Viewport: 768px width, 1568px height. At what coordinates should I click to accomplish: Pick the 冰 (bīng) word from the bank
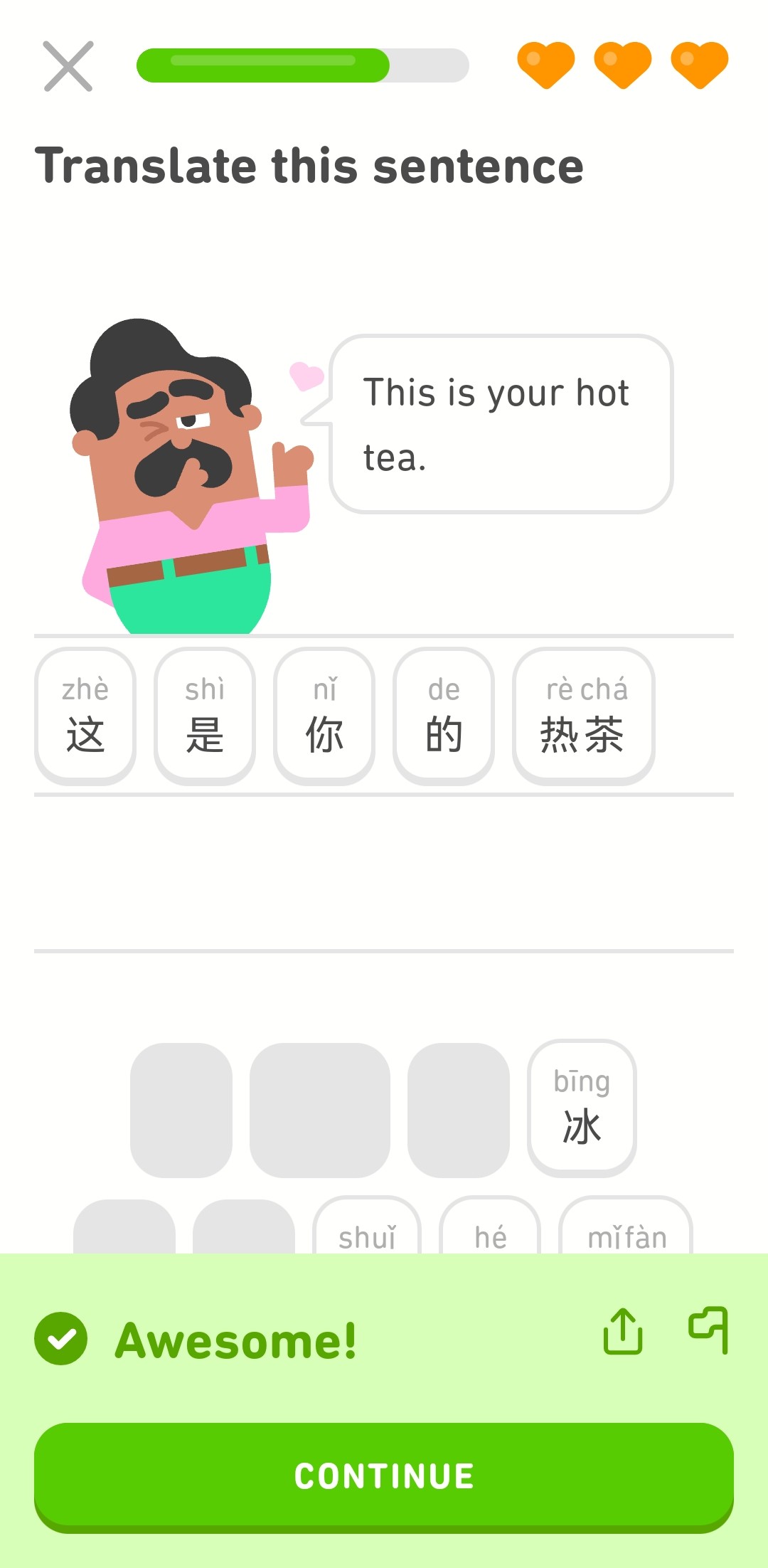pyautogui.click(x=582, y=1107)
